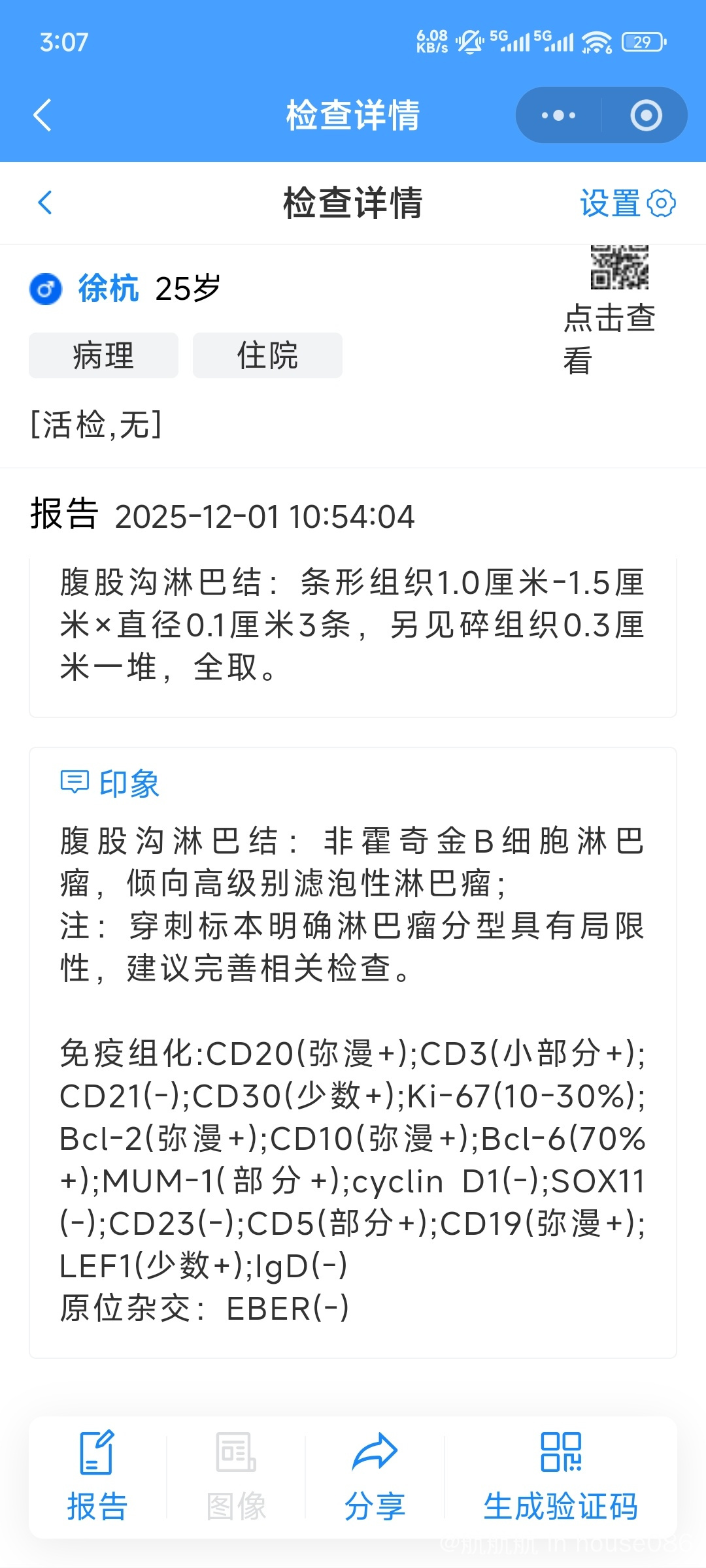Screen dimensions: 706x1568
Task: Close the mini program with the circle button
Action: (646, 116)
